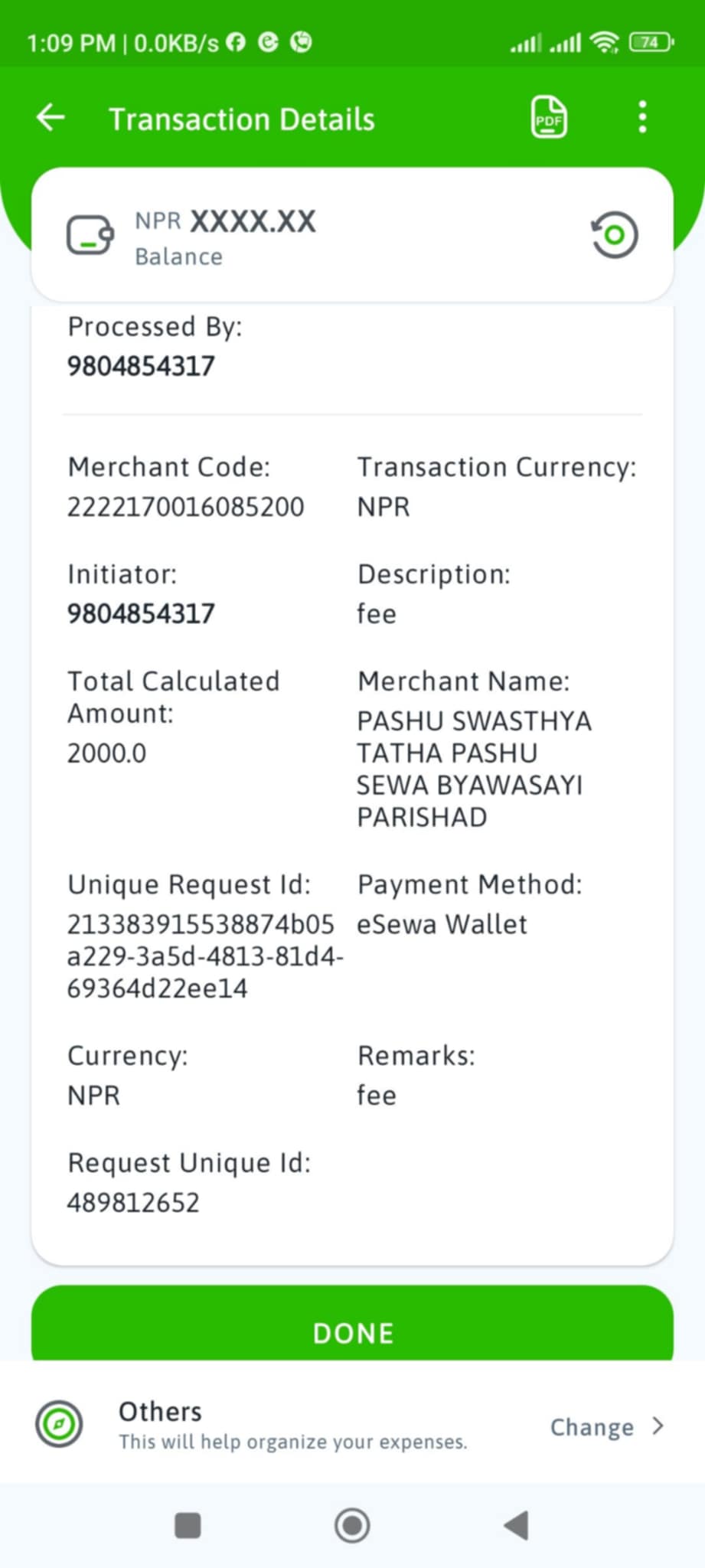Go back using the top arrow
Screen dimensions: 705x1568
51,118
